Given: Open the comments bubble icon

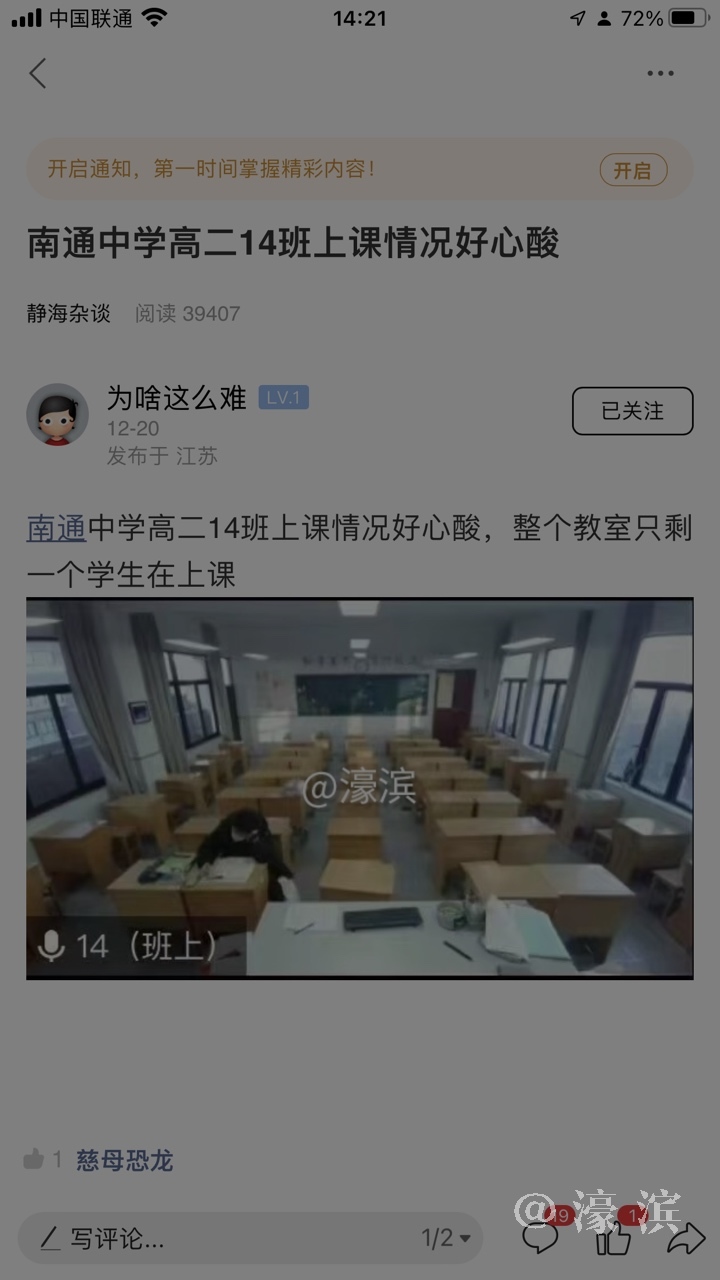Looking at the screenshot, I should point(541,1238).
